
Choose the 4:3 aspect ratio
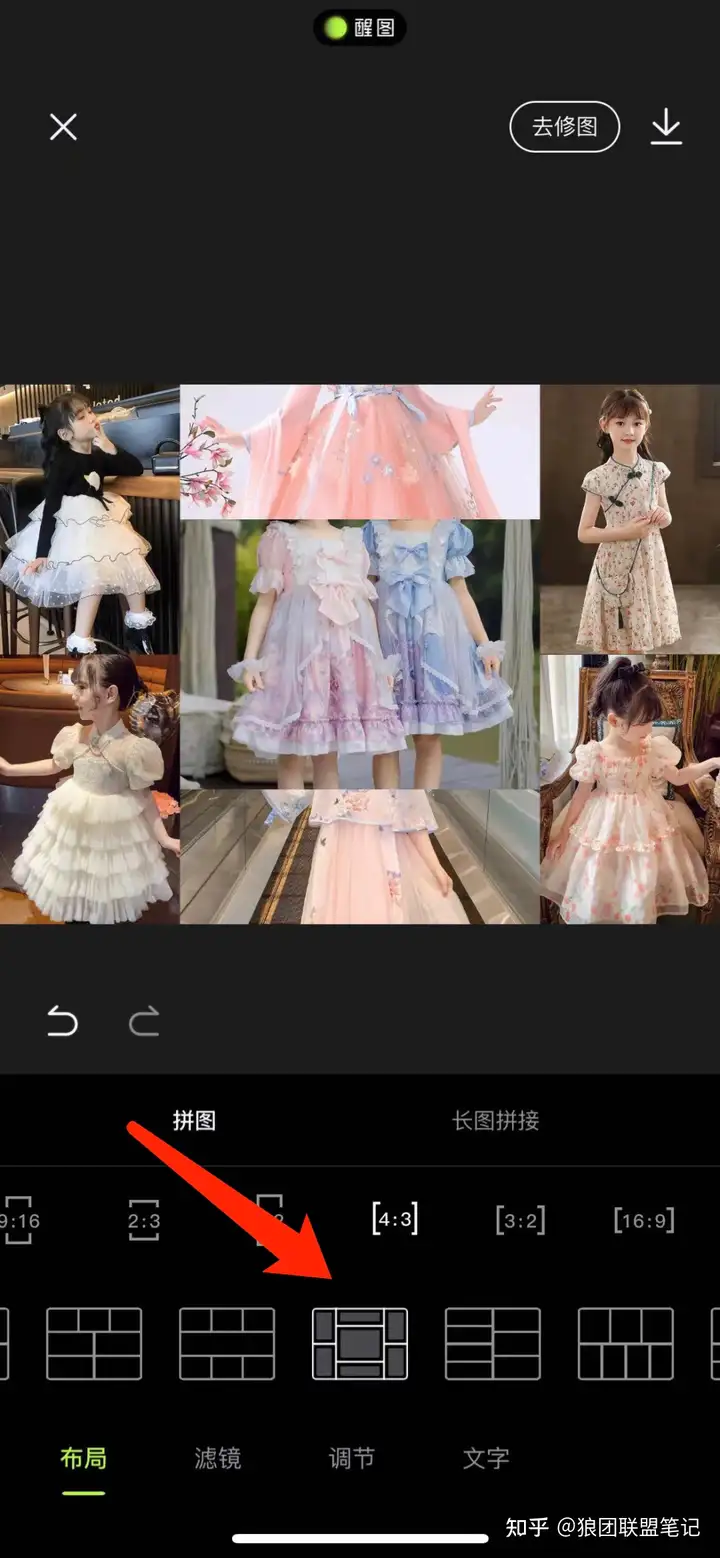pos(394,1219)
